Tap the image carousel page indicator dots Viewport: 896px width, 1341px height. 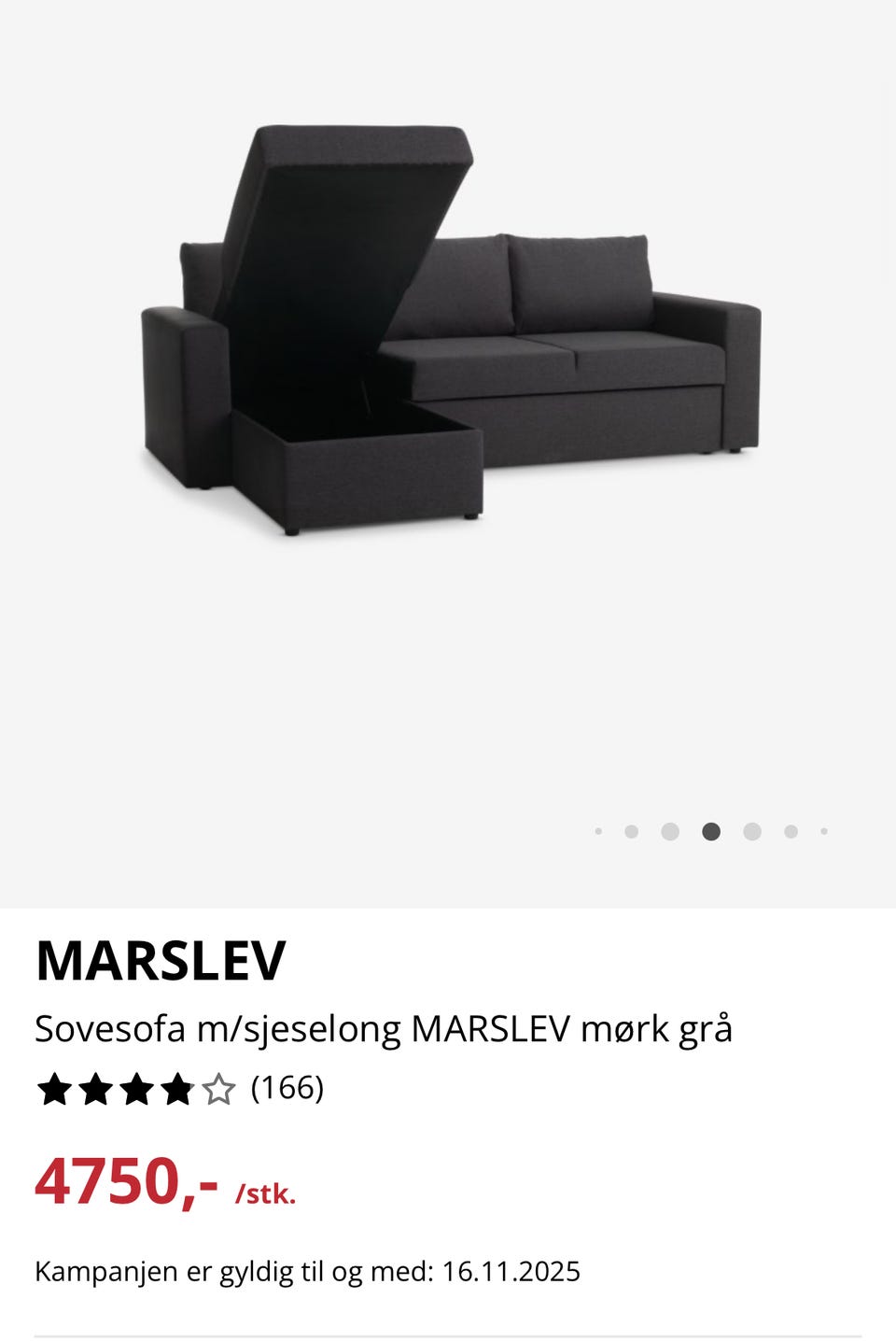(x=711, y=831)
